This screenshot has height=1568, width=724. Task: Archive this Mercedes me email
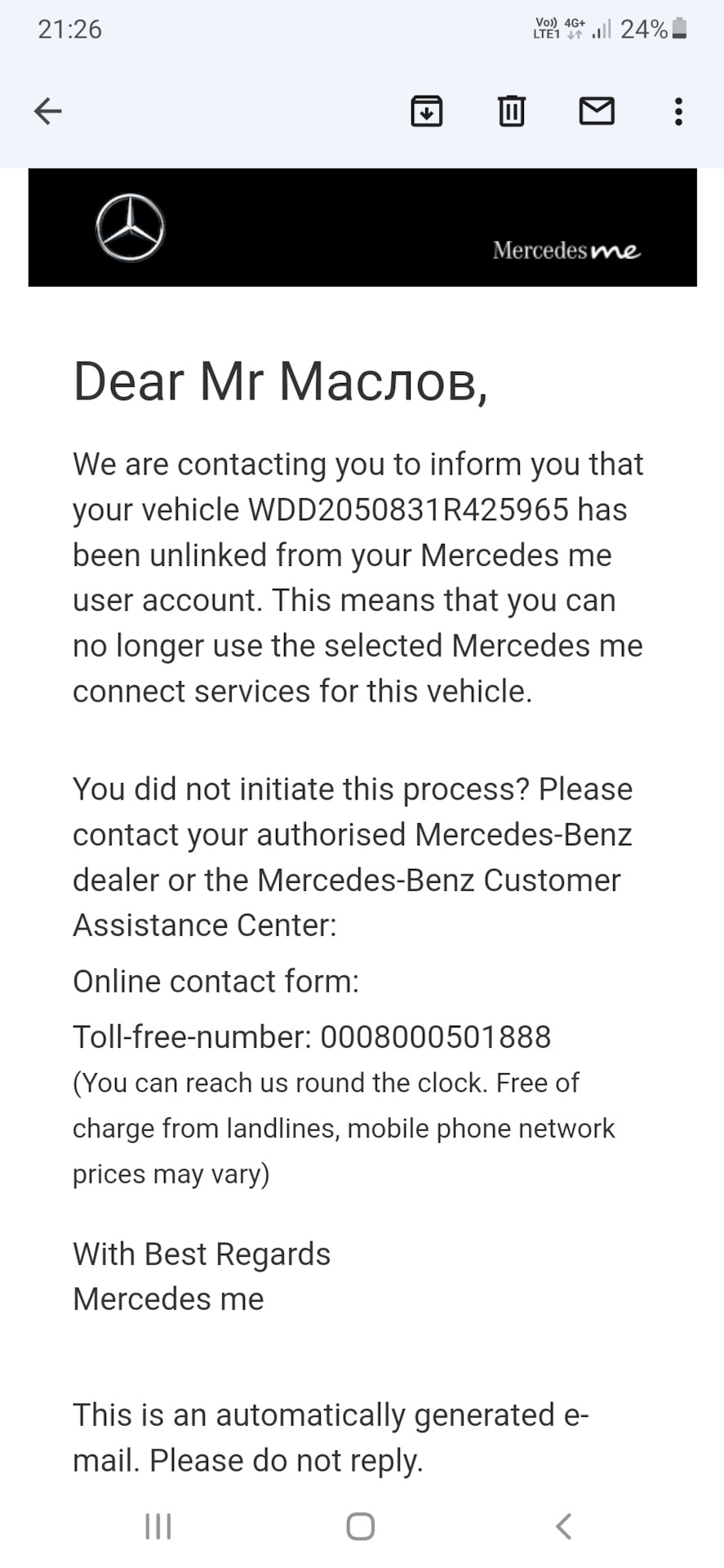pyautogui.click(x=426, y=111)
